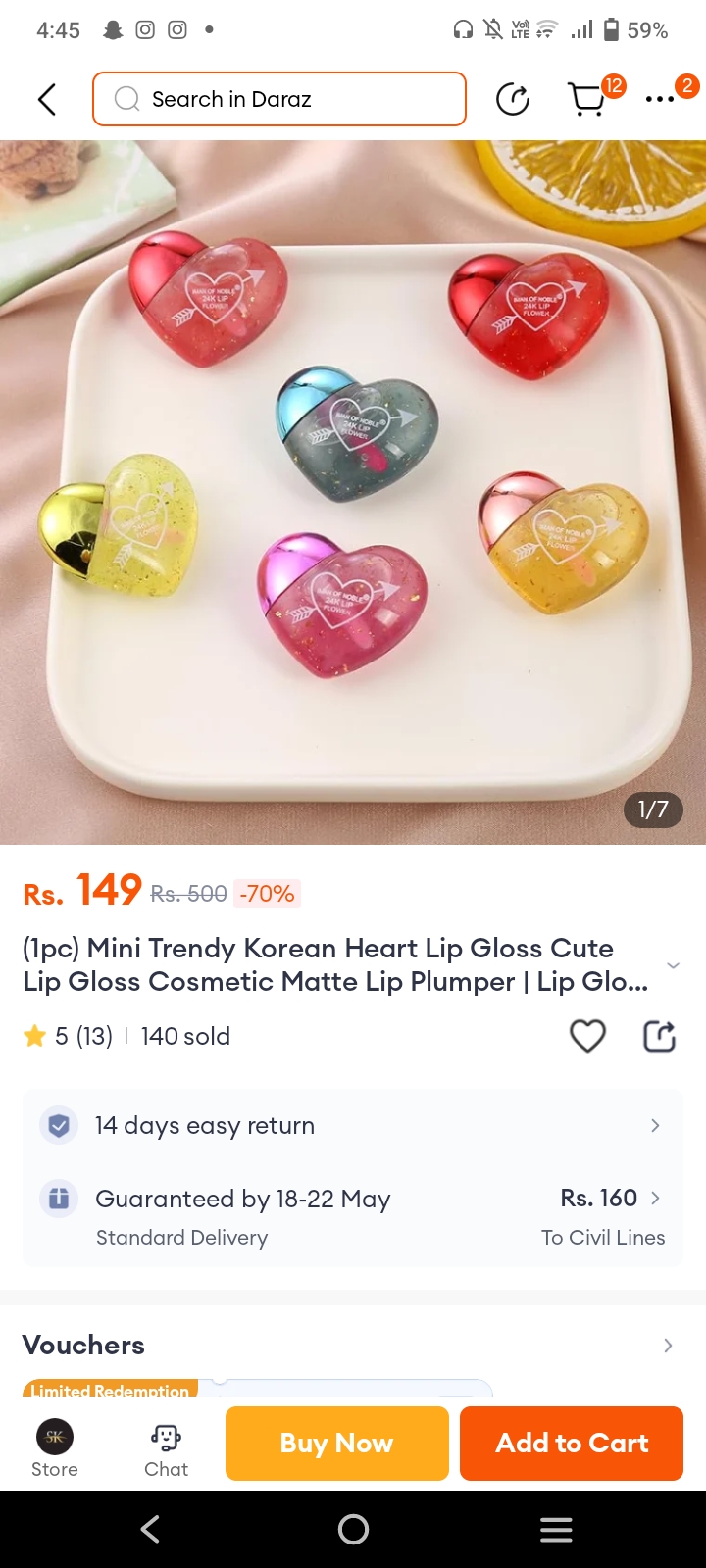Go back using the top-left arrow
Screen dimensions: 706x1568
(46, 99)
